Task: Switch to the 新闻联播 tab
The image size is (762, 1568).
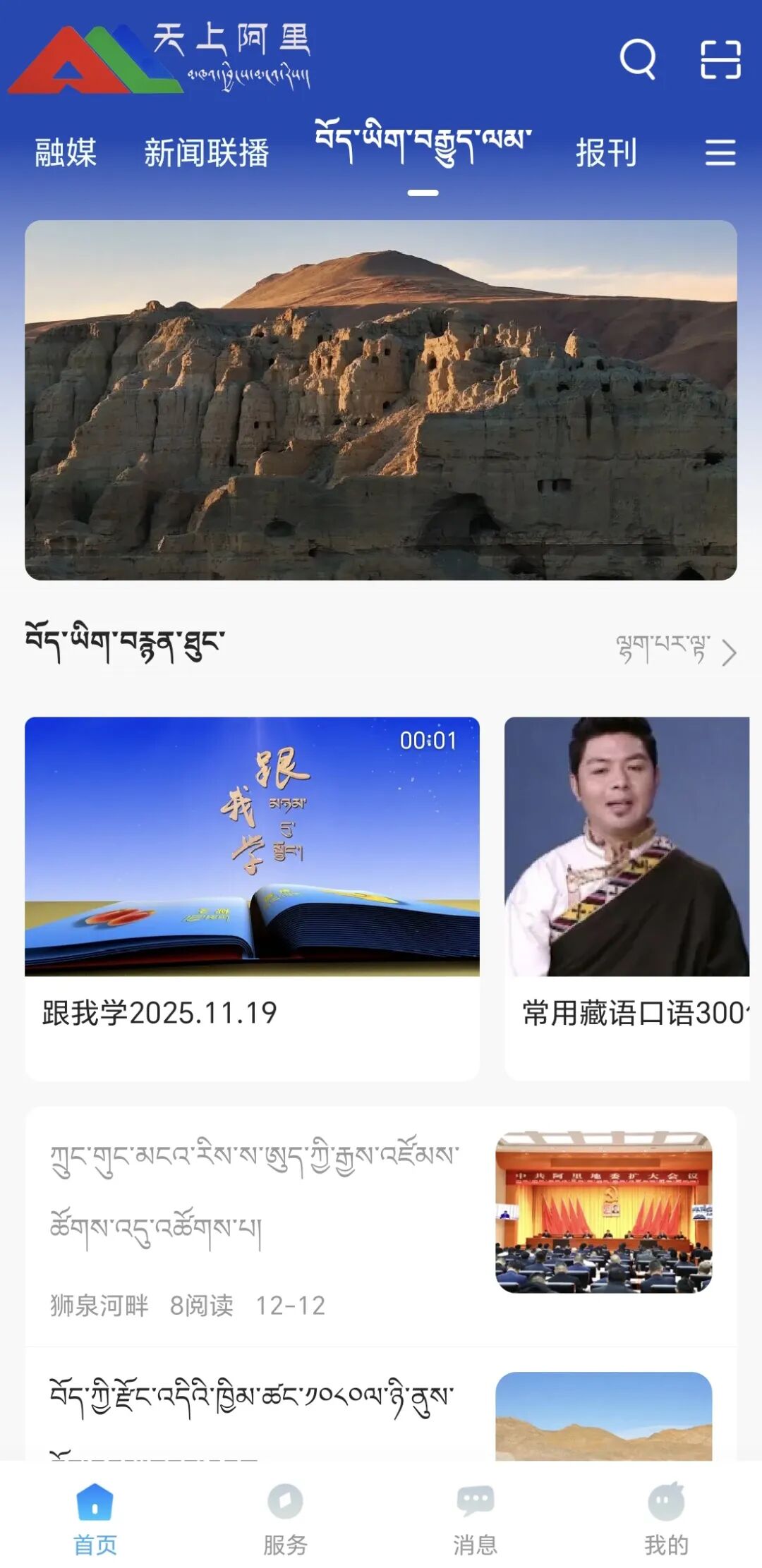Action: [207, 152]
